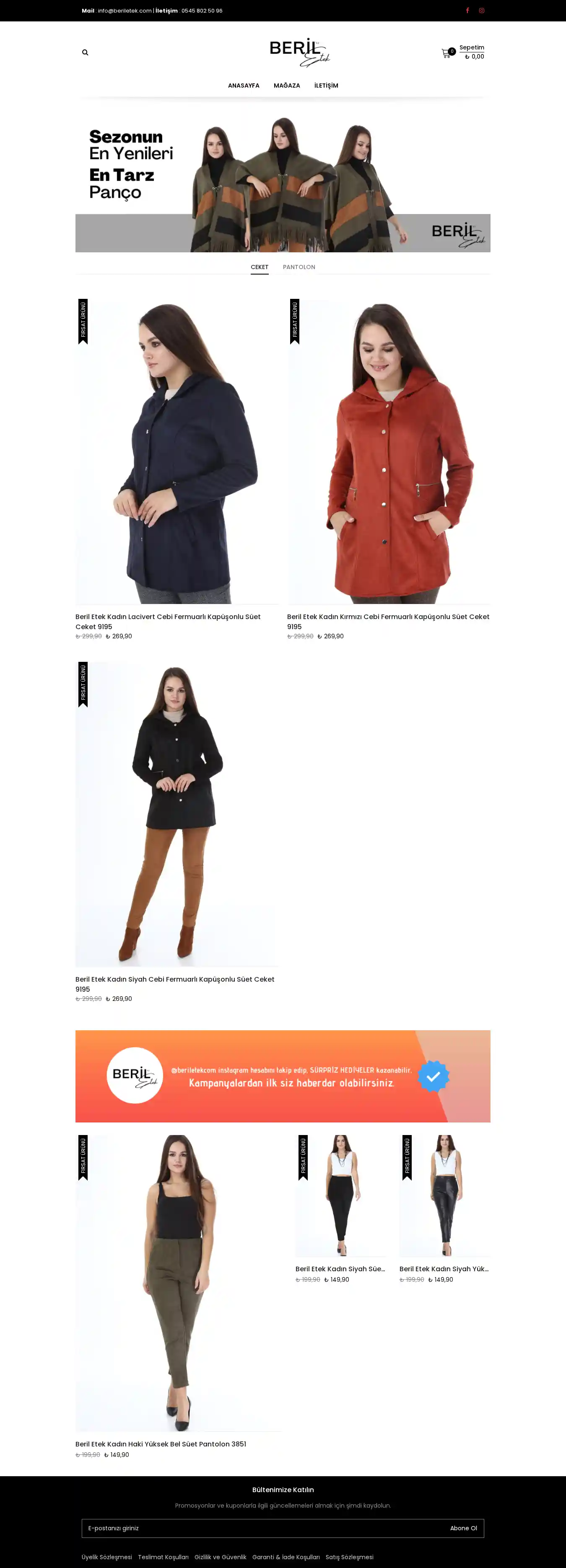566x1568 pixels.
Task: Open the Instagram campaign banner
Action: coord(283,1076)
